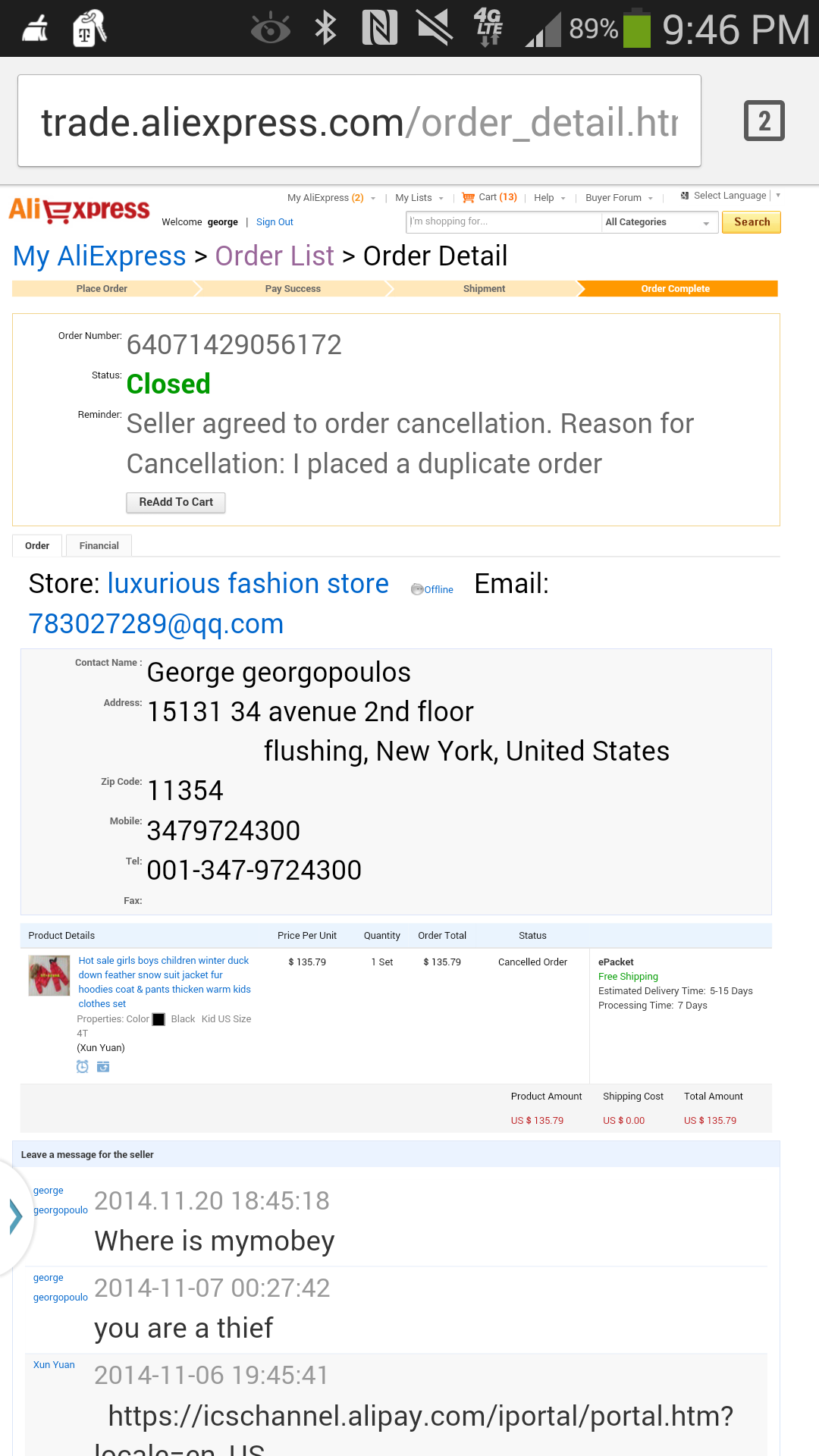Viewport: 819px width, 1456px height.
Task: Open the luxurious fashion store link
Action: tap(248, 583)
